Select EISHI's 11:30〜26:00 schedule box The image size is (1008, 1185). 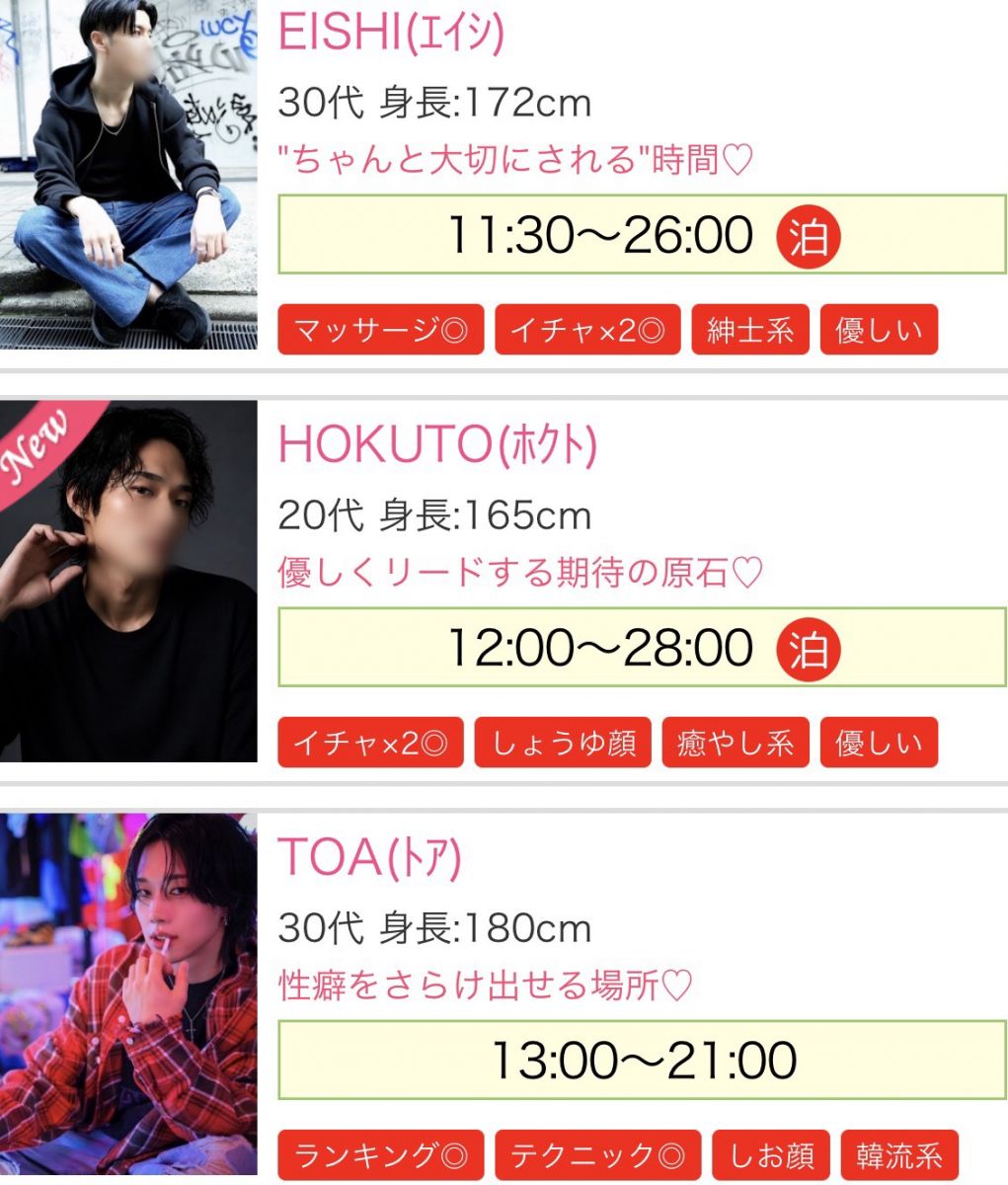pyautogui.click(x=643, y=235)
